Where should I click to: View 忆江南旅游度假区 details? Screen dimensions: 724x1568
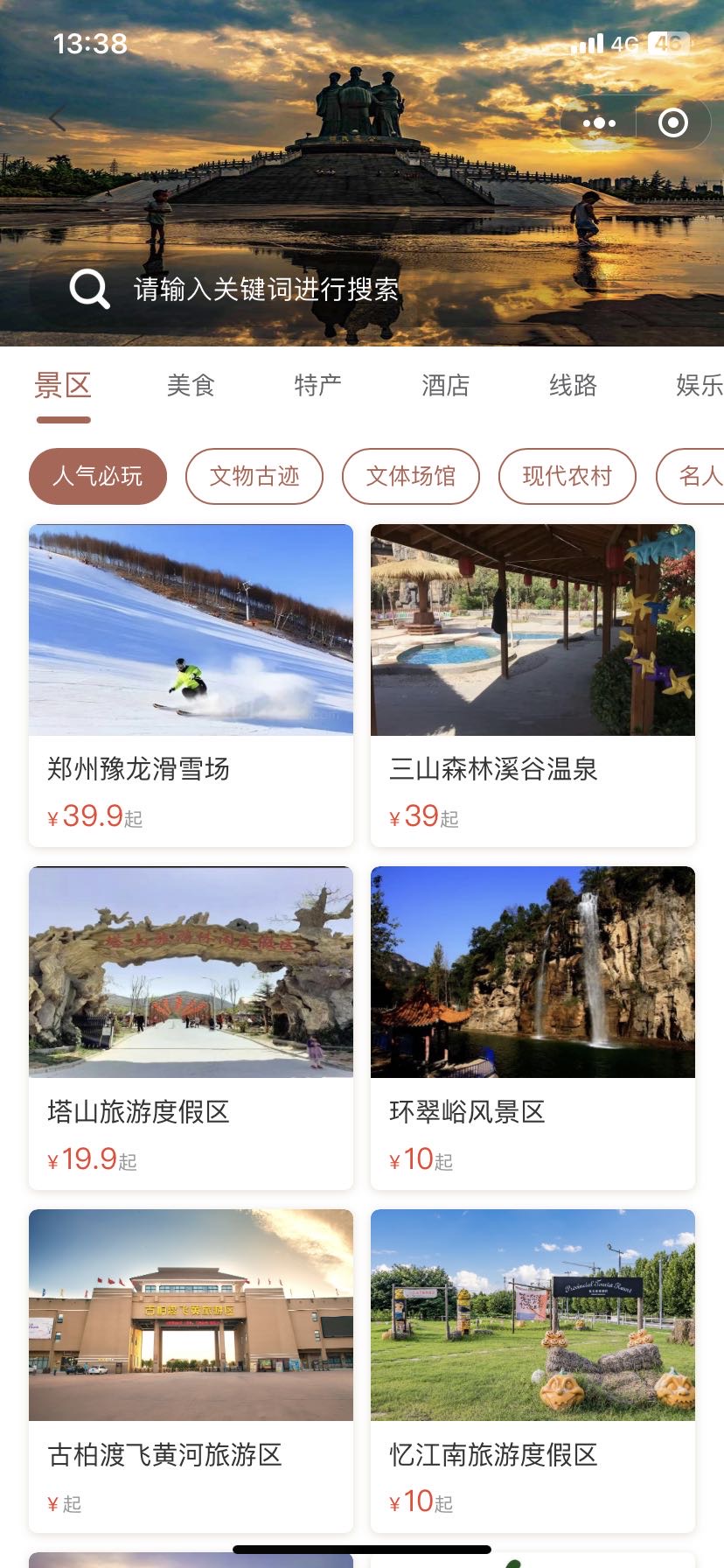pos(533,1369)
